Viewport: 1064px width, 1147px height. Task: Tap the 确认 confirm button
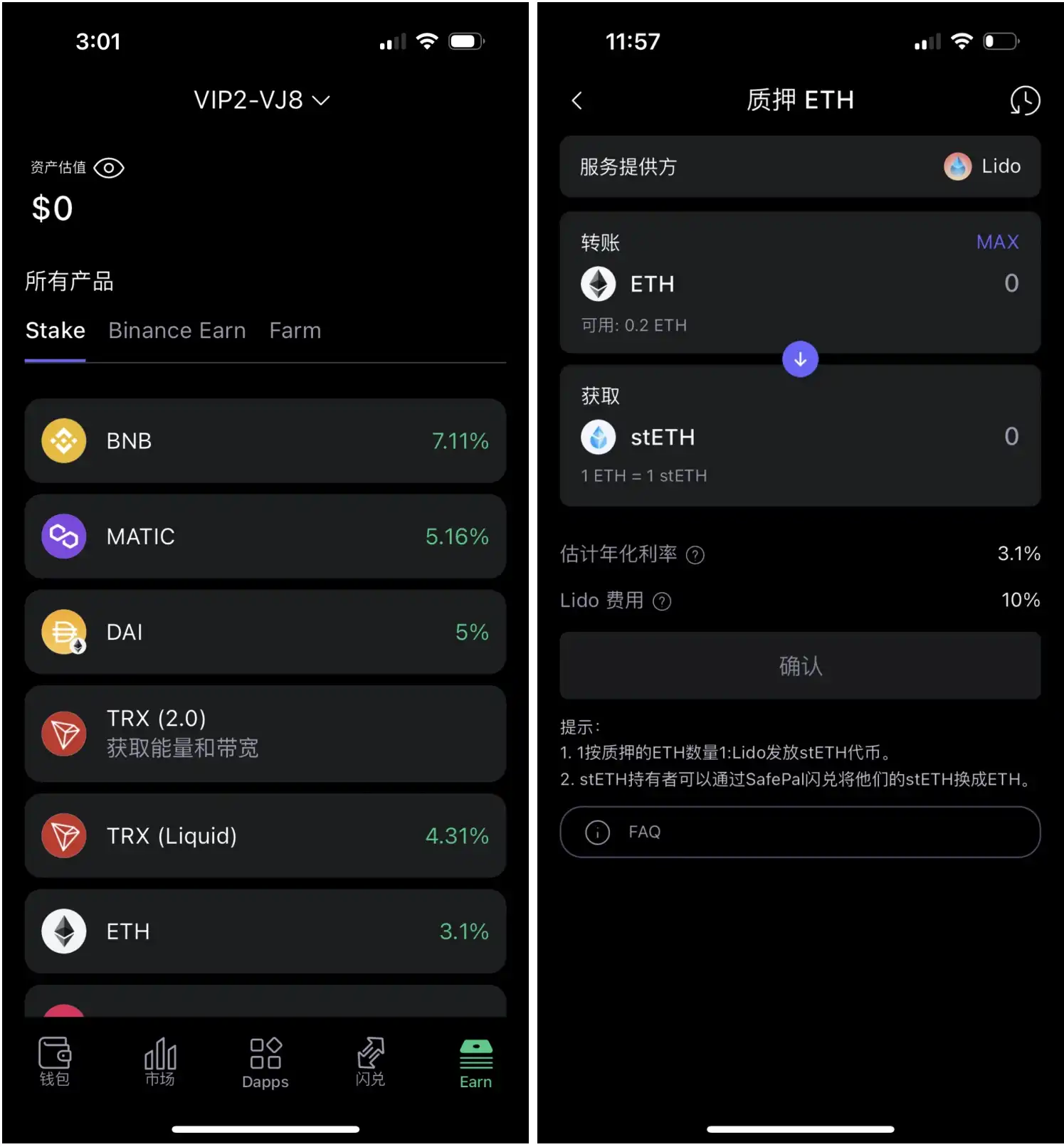800,666
